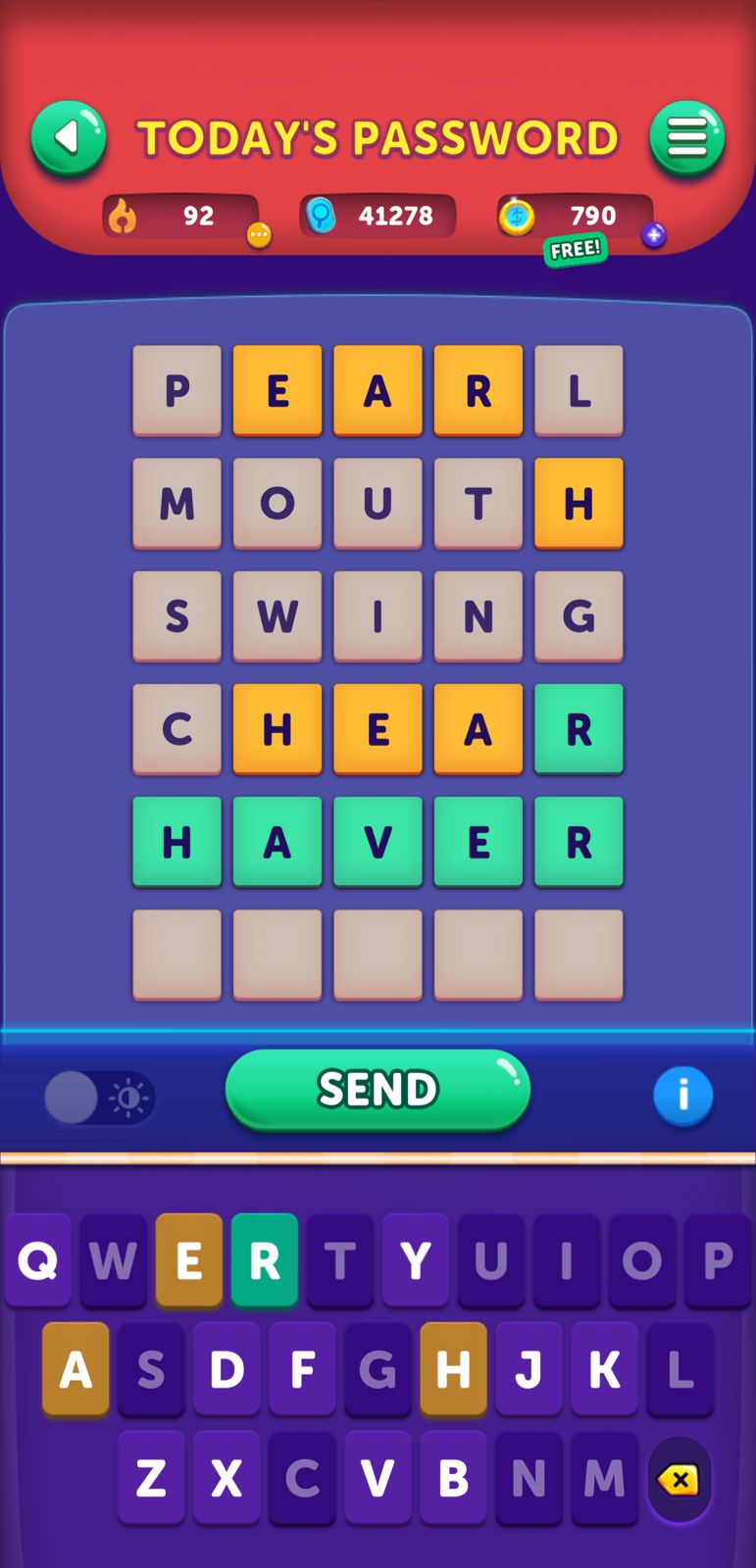The width and height of the screenshot is (756, 1568).
Task: Type the letter B
Action: (453, 1478)
